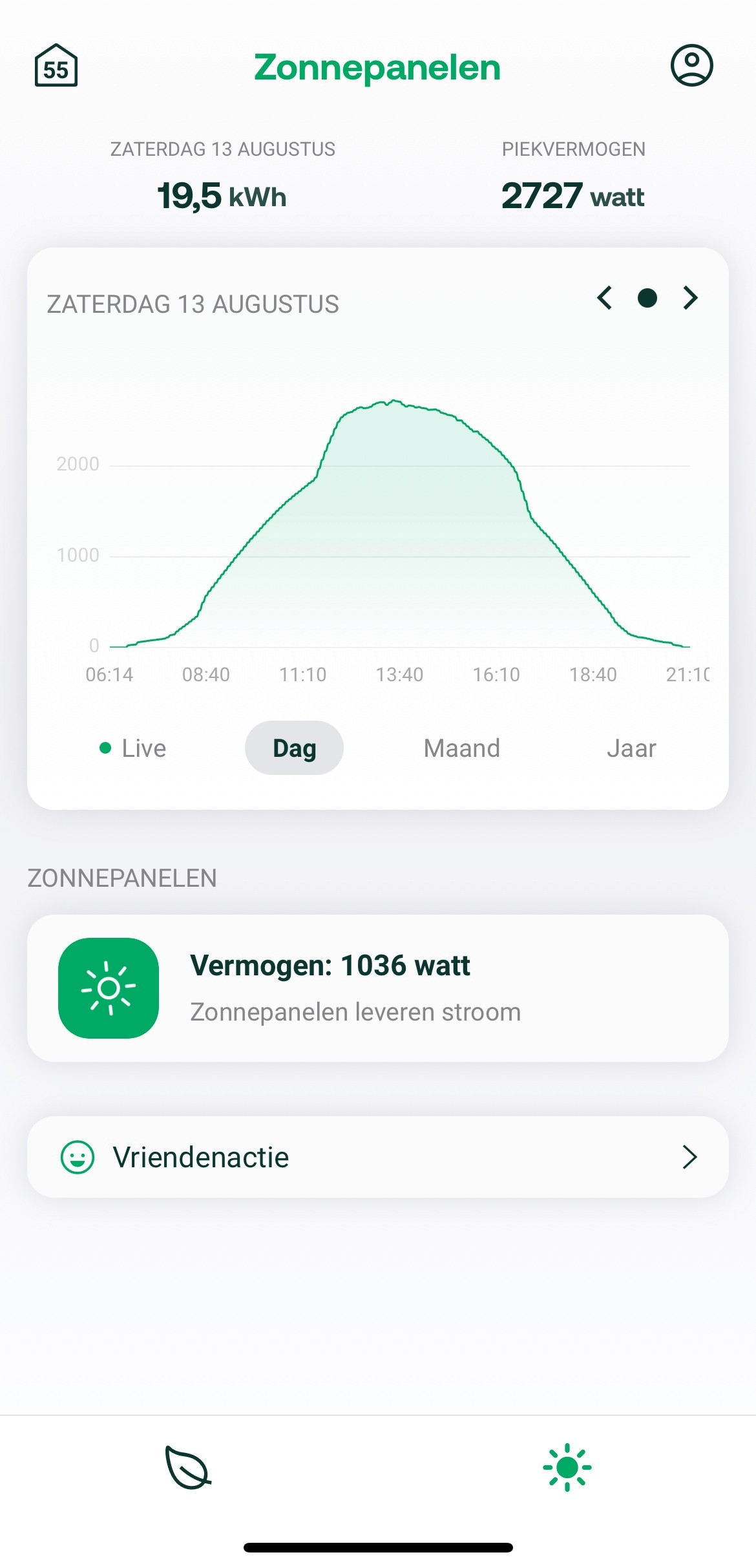
Task: Switch to the Live view
Action: click(x=133, y=748)
